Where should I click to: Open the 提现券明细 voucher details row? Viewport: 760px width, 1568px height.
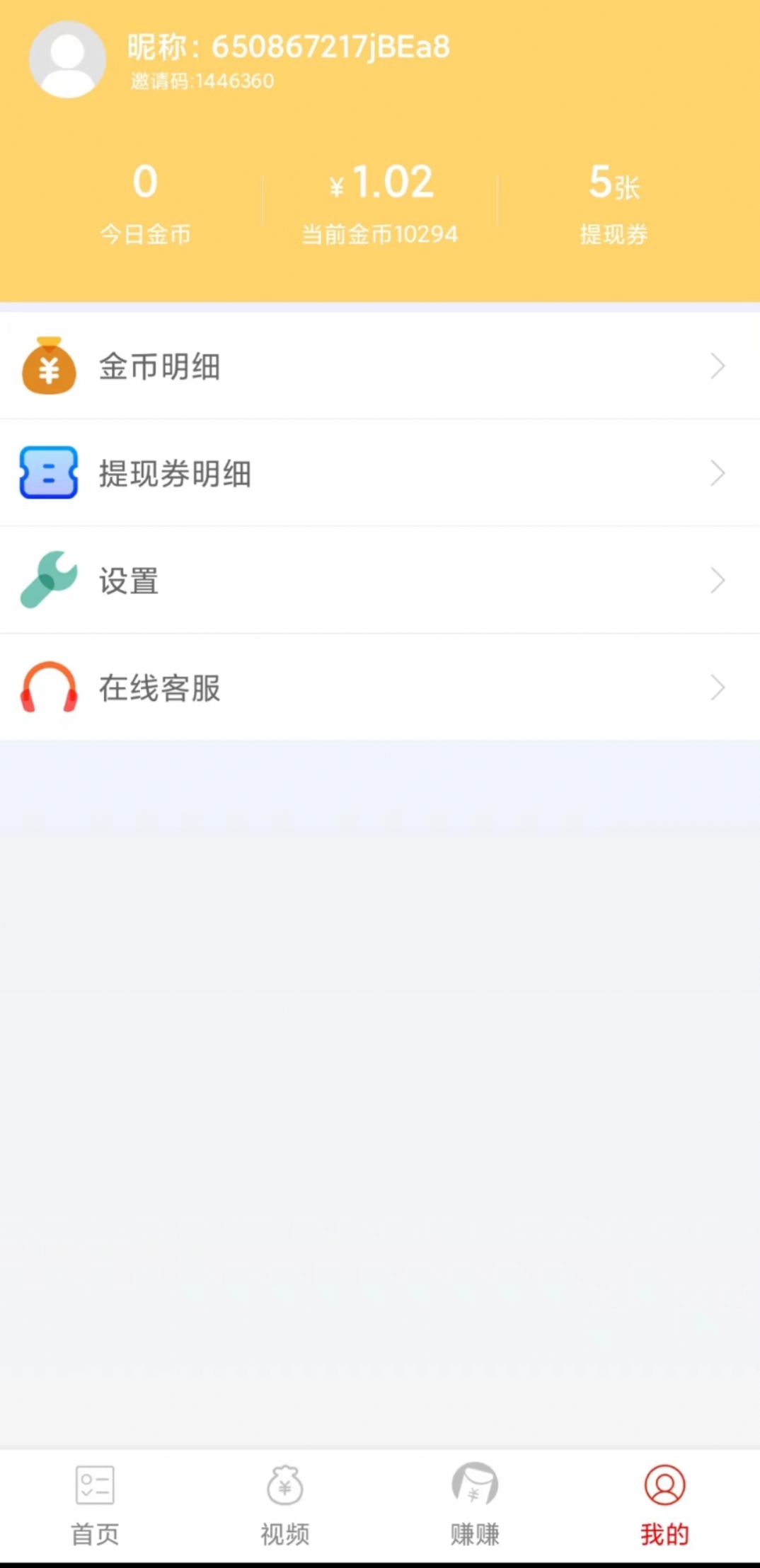379,473
